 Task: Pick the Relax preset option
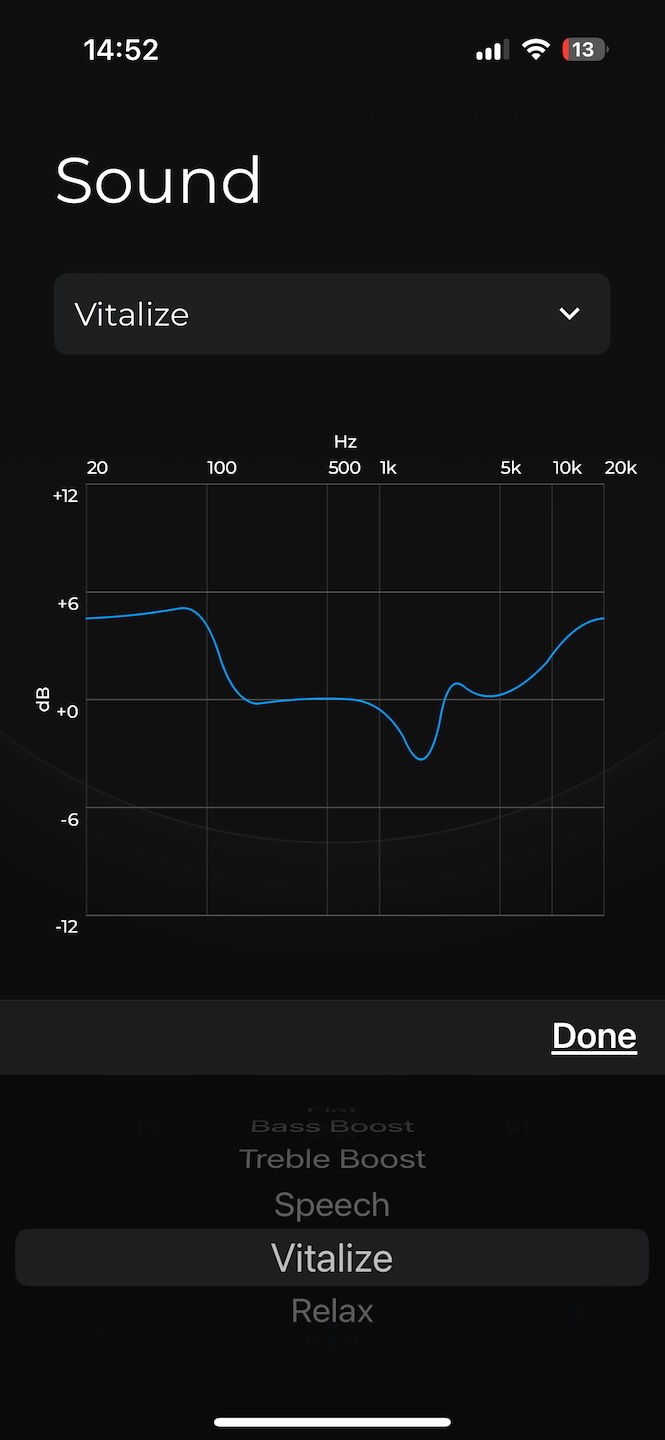[332, 1311]
